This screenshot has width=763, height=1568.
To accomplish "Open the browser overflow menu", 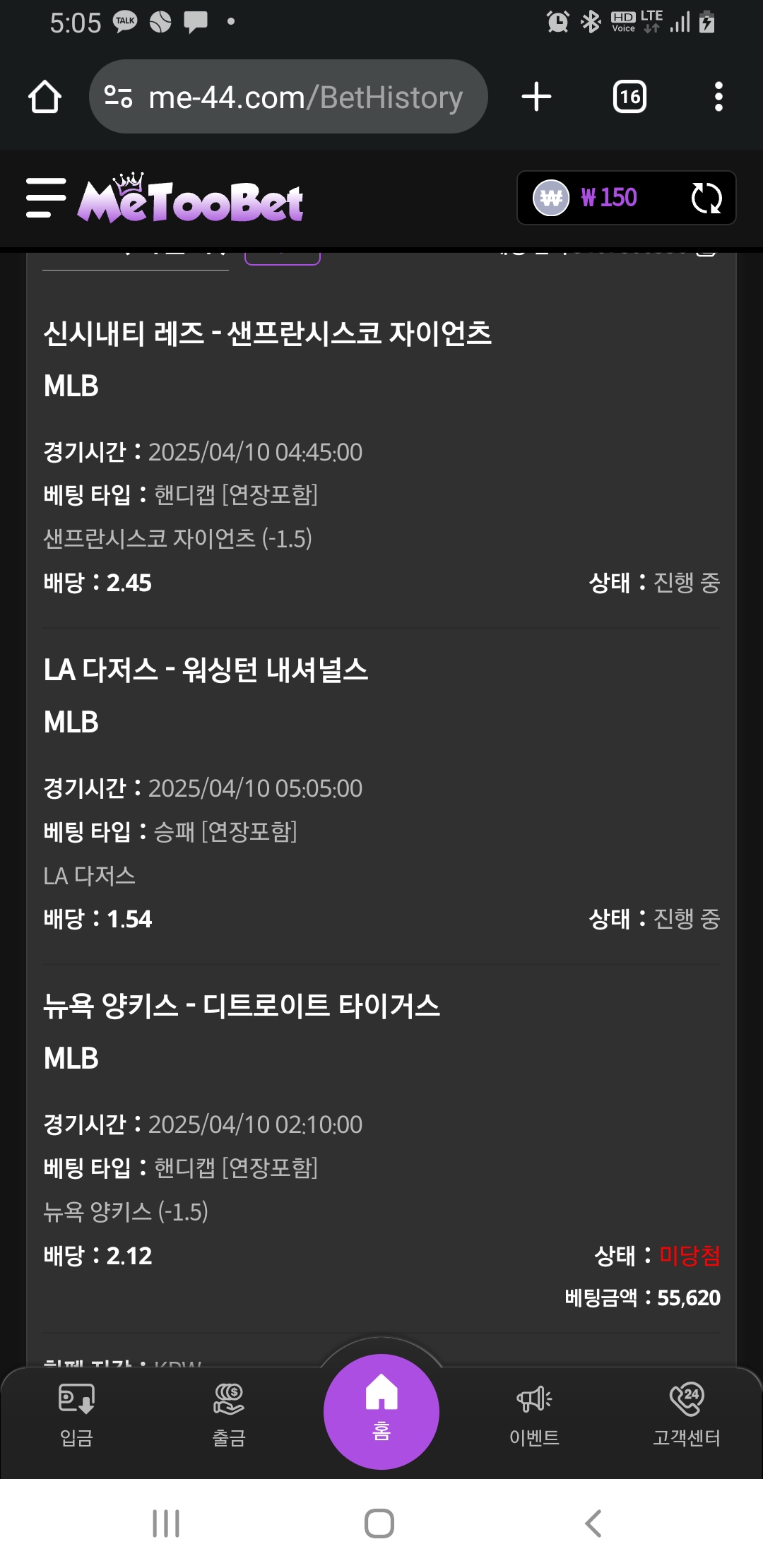I will click(718, 97).
